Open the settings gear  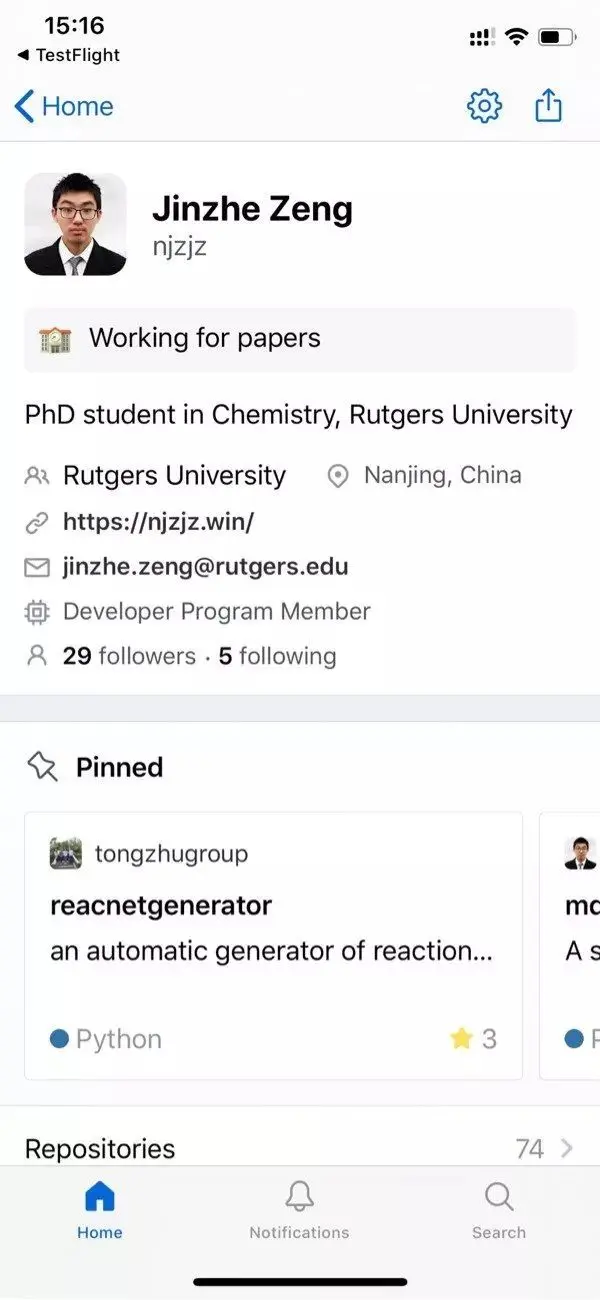[x=485, y=106]
